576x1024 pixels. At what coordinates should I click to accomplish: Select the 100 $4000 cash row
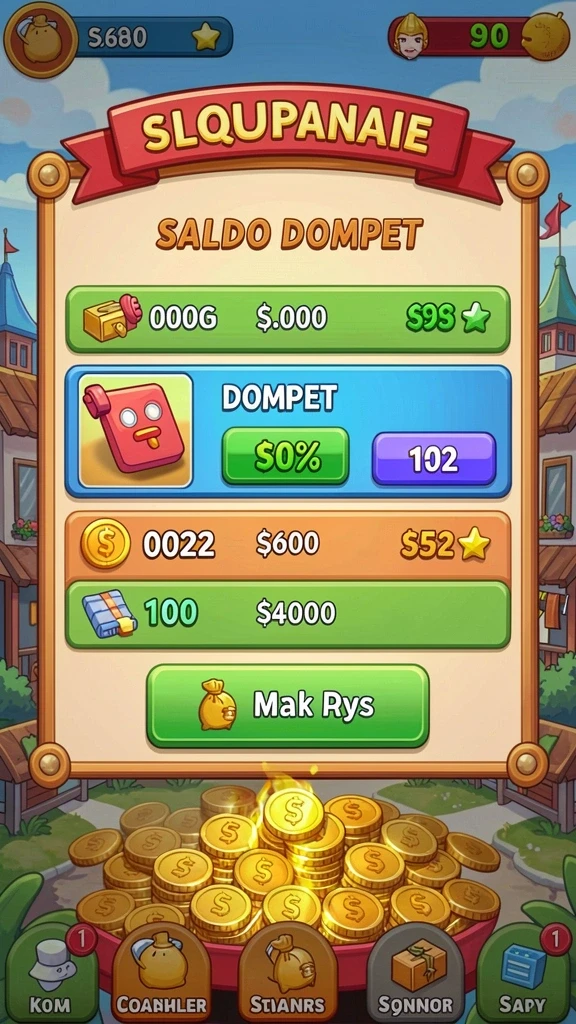[287, 614]
